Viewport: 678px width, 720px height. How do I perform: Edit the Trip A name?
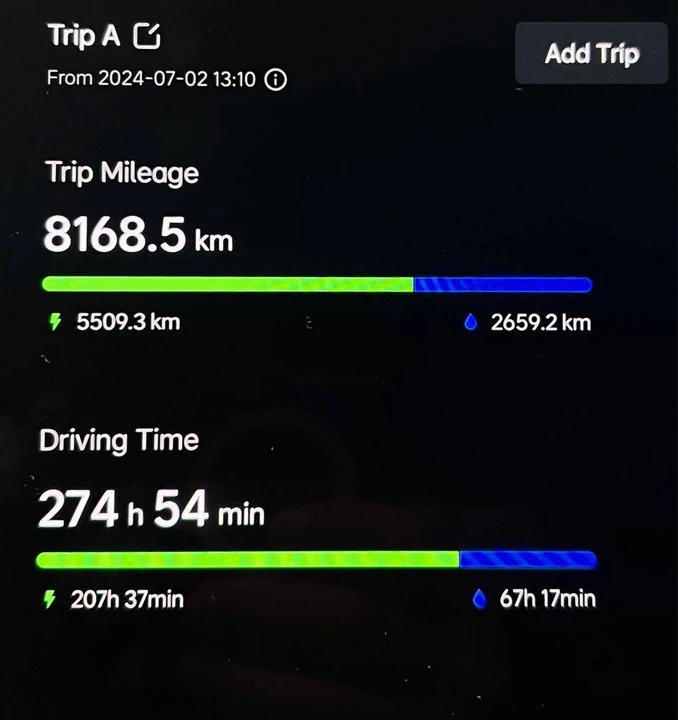pyautogui.click(x=147, y=37)
